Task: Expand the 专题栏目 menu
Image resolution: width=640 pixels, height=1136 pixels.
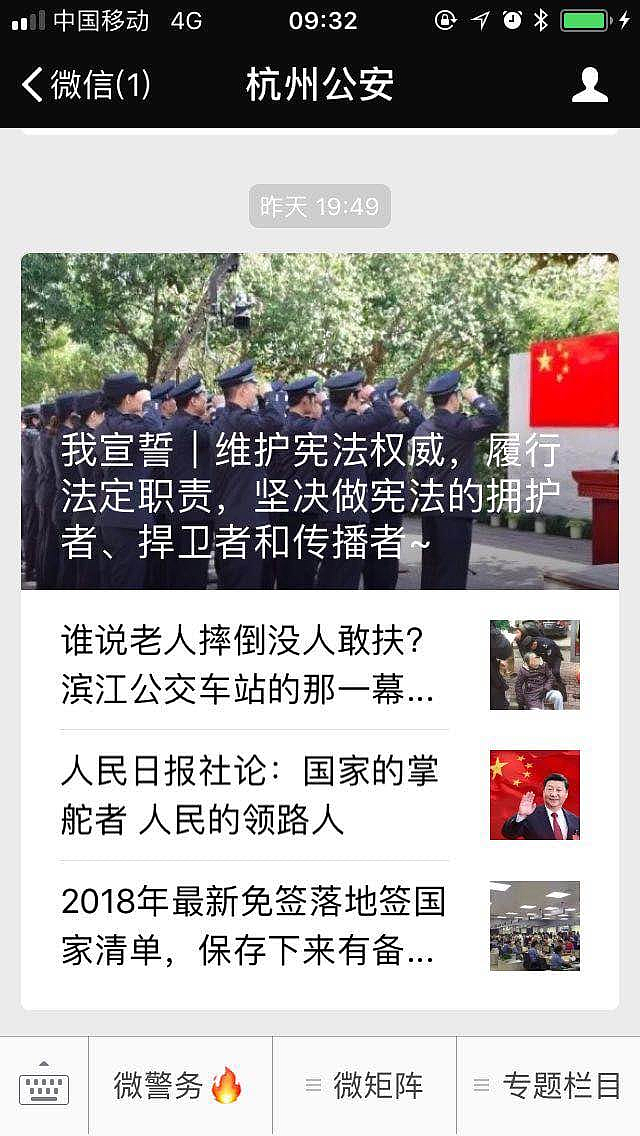Action: point(548,1086)
